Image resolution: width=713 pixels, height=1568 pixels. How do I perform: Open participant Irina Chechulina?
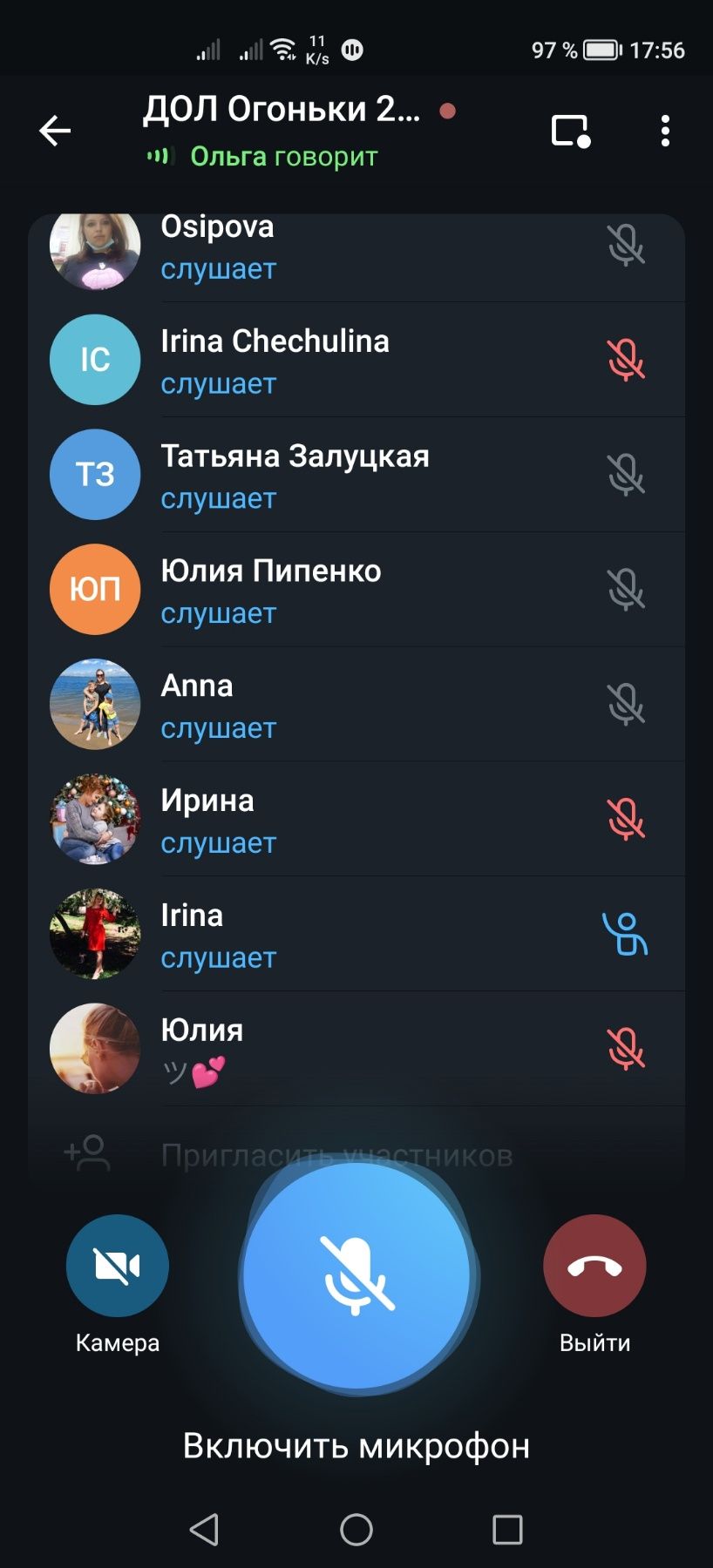pyautogui.click(x=349, y=360)
